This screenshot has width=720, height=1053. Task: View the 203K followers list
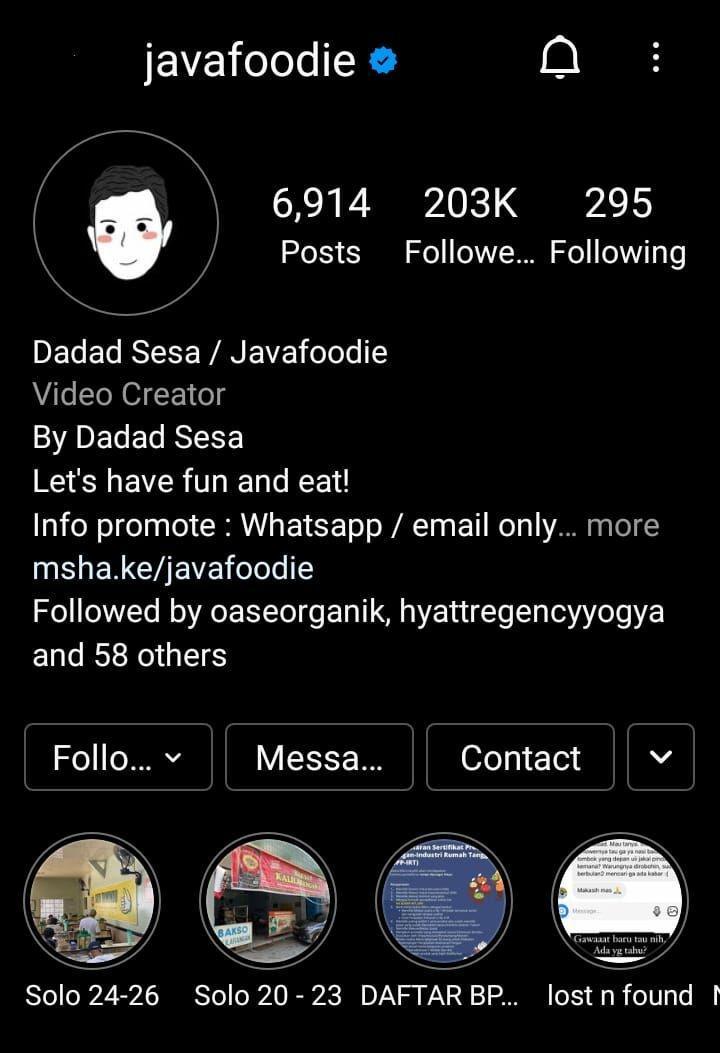(470, 226)
